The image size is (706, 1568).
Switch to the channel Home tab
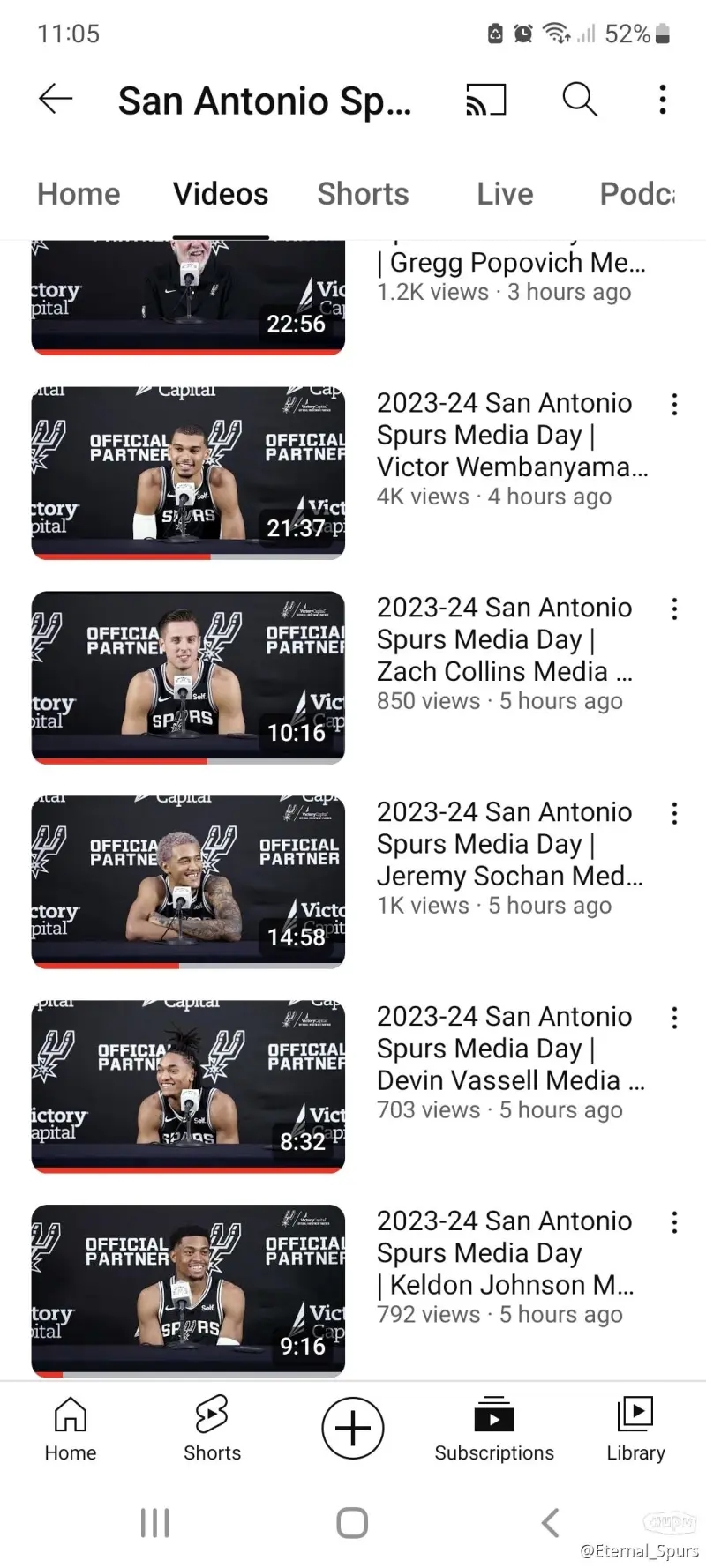point(79,194)
